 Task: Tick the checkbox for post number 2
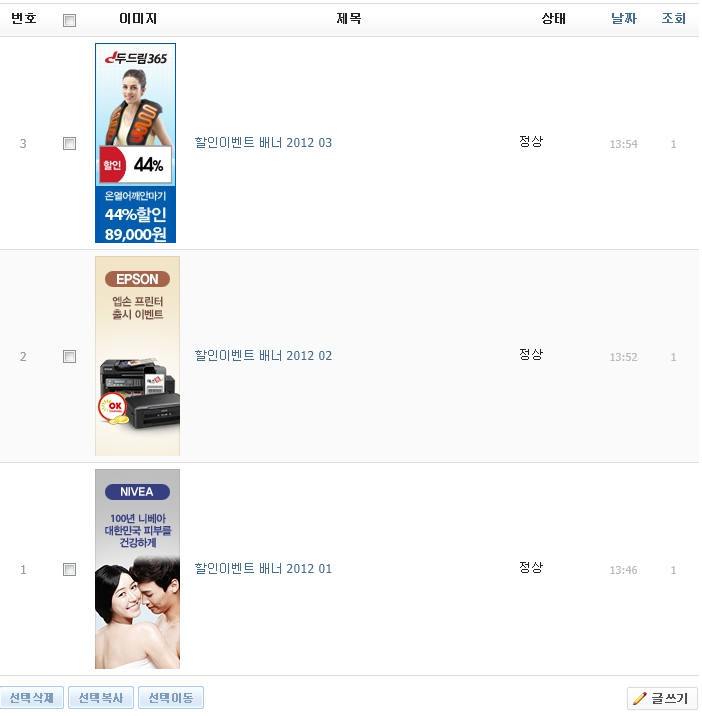point(69,357)
